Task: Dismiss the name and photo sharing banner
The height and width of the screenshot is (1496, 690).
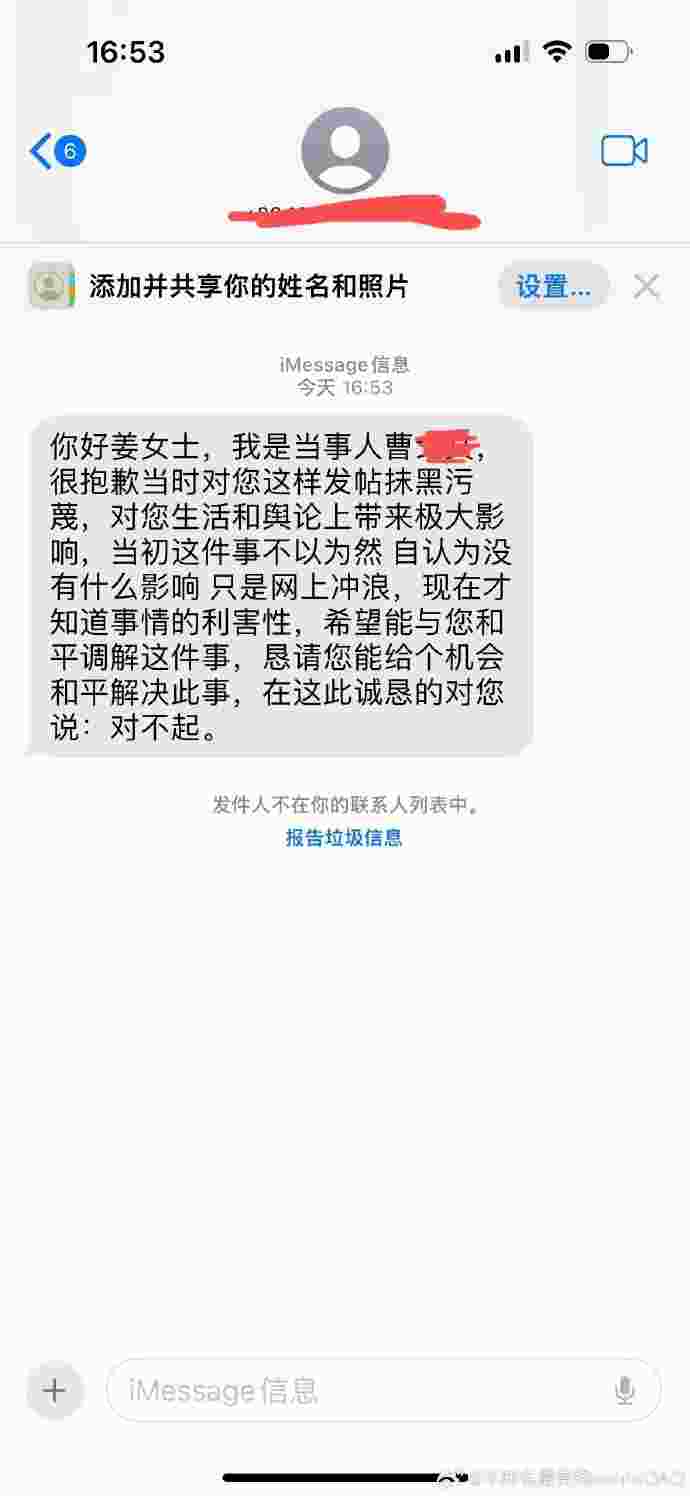Action: pos(647,287)
